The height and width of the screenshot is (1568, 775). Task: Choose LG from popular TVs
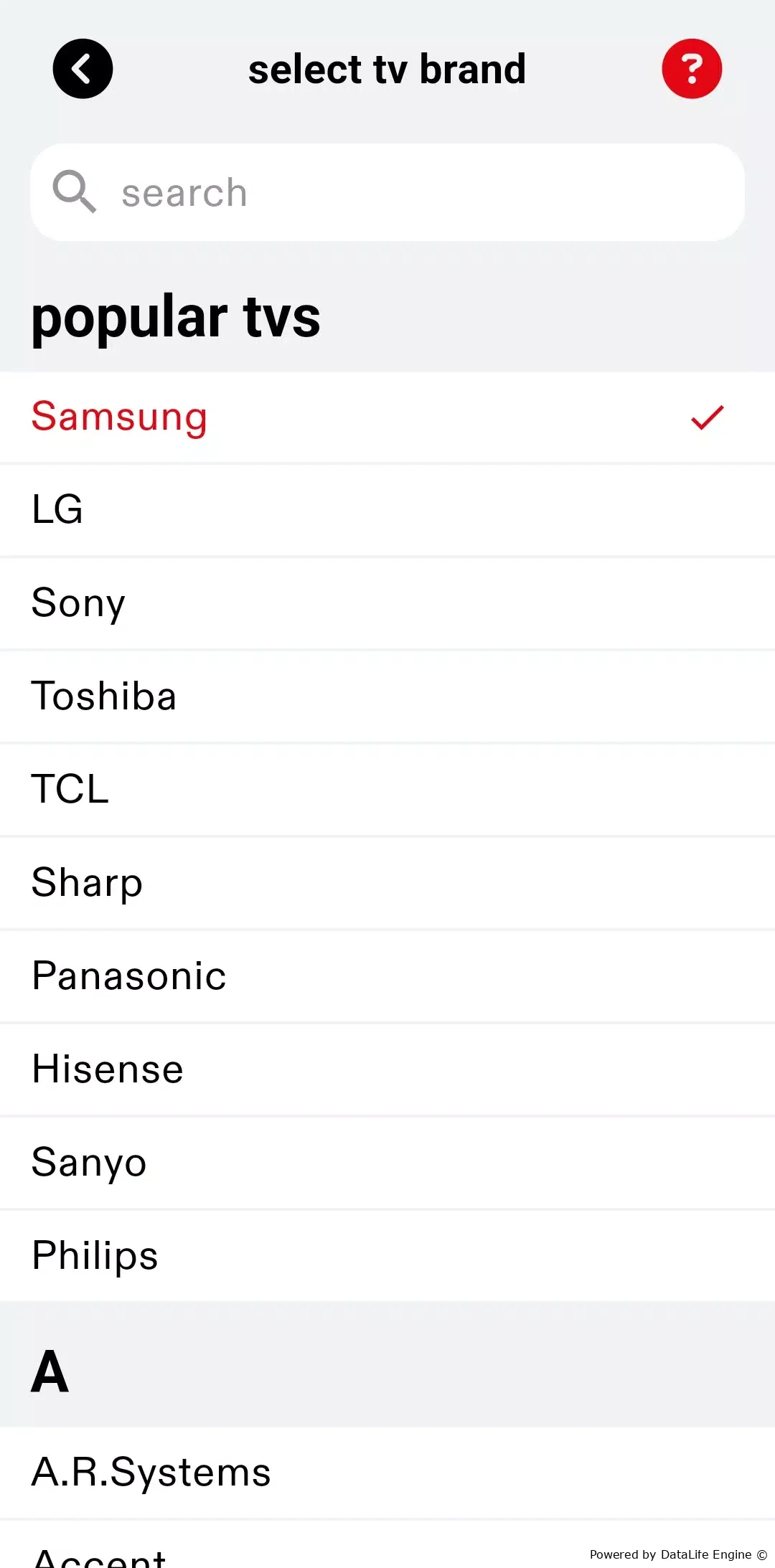[x=387, y=511]
